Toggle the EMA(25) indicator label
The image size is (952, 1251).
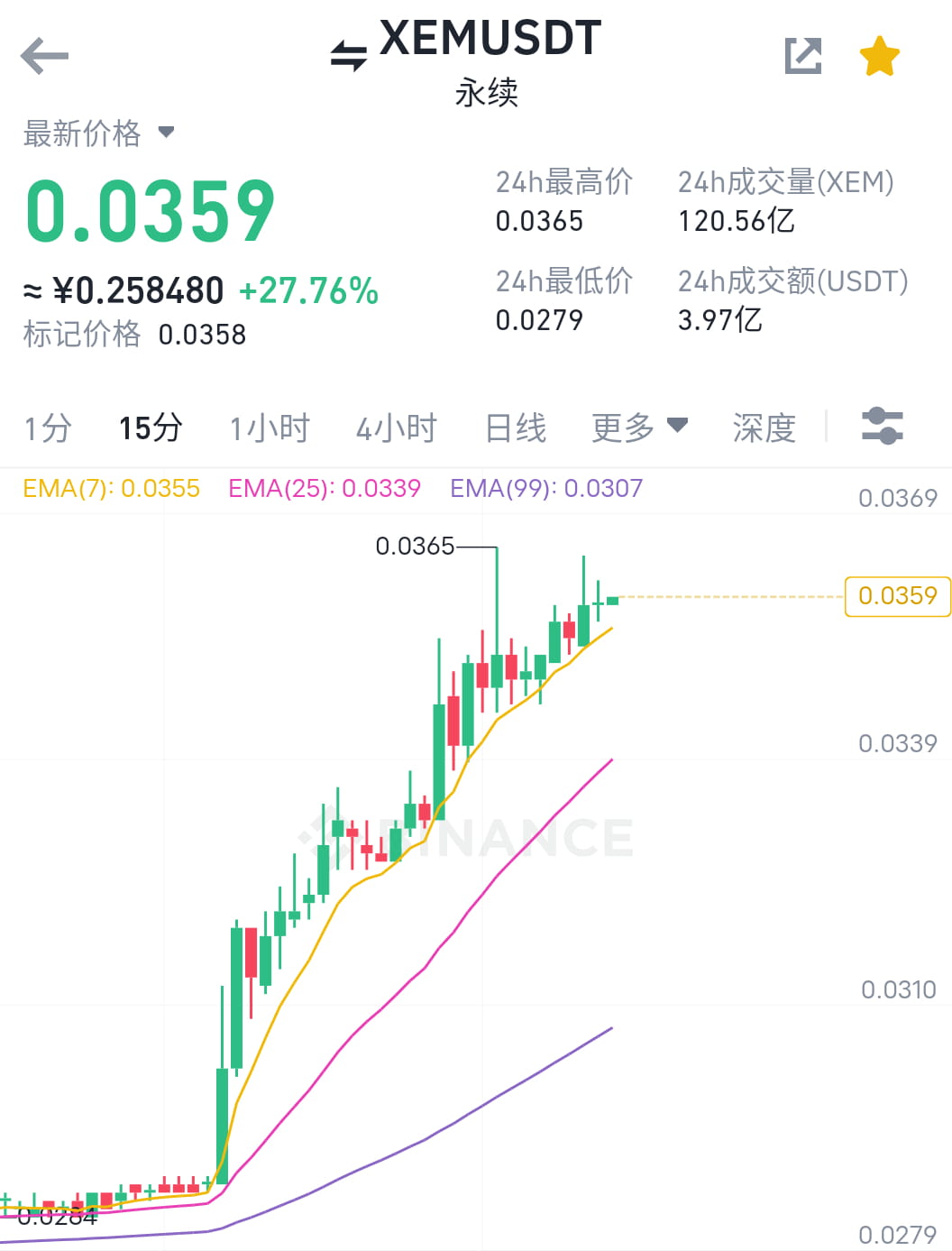pos(325,488)
